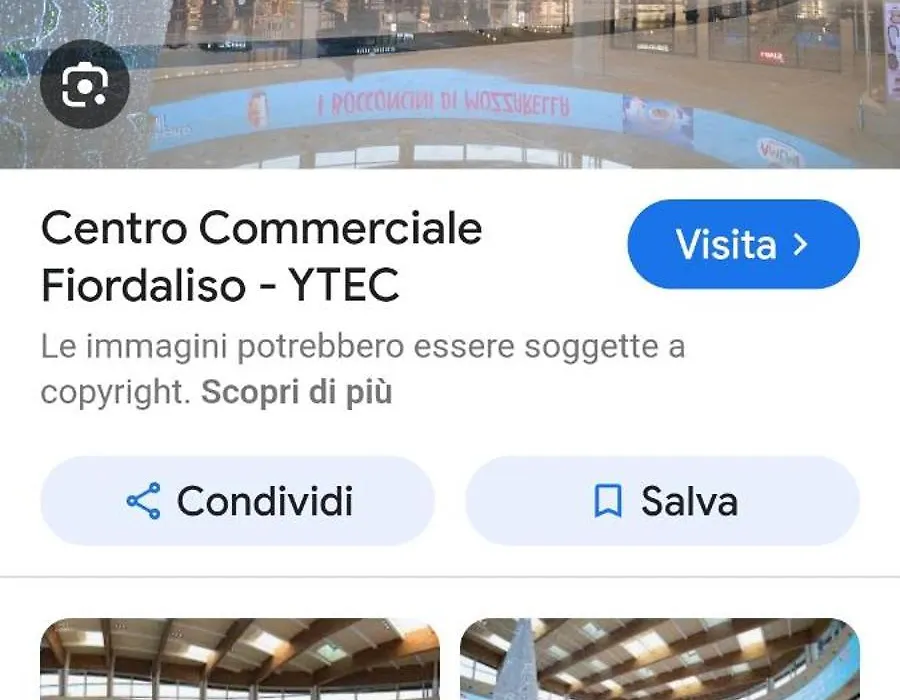Search this image with Google Lens
The height and width of the screenshot is (700, 900).
point(85,85)
